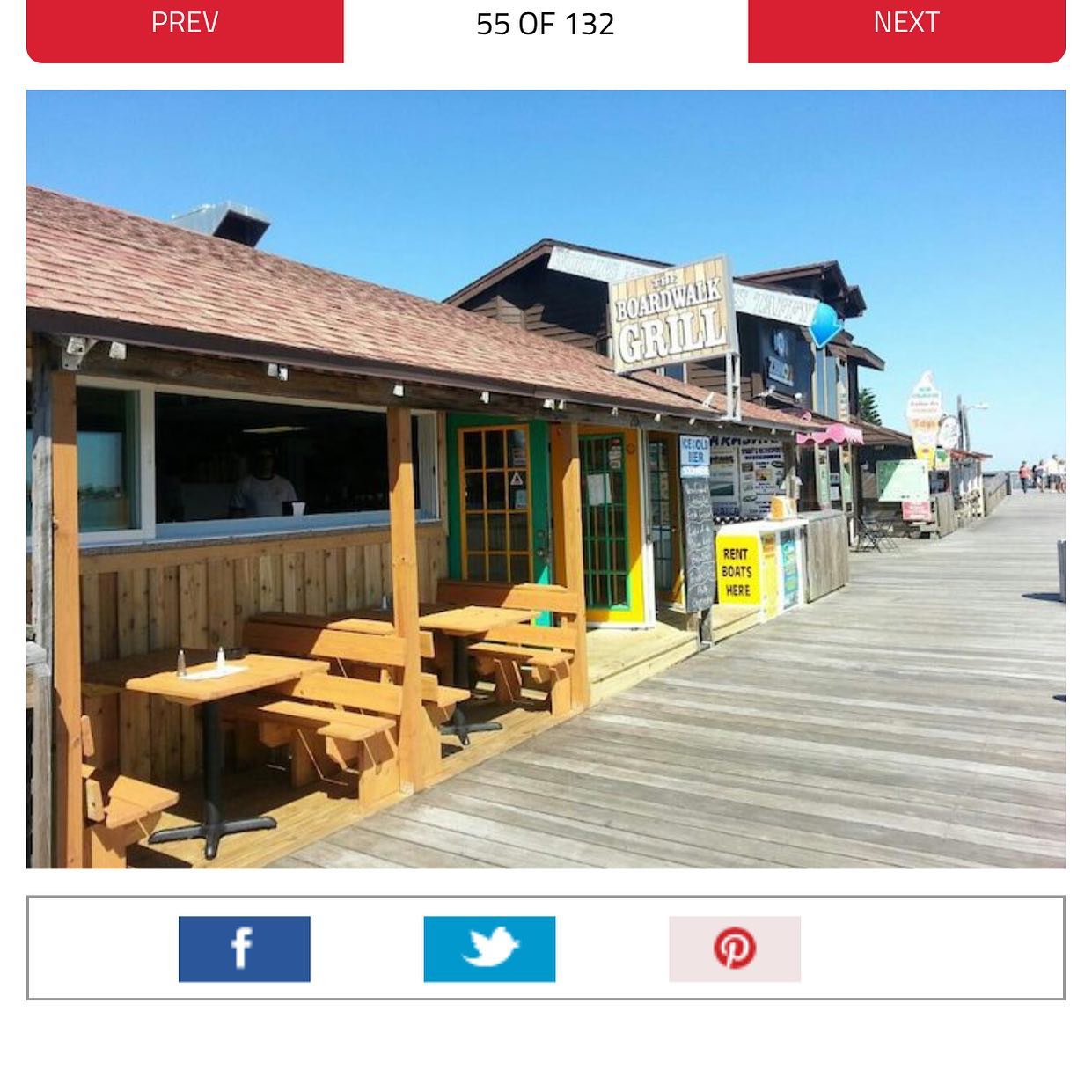This screenshot has height=1092, width=1092.
Task: Advance to the next photo with NEXT
Action: click(x=906, y=26)
